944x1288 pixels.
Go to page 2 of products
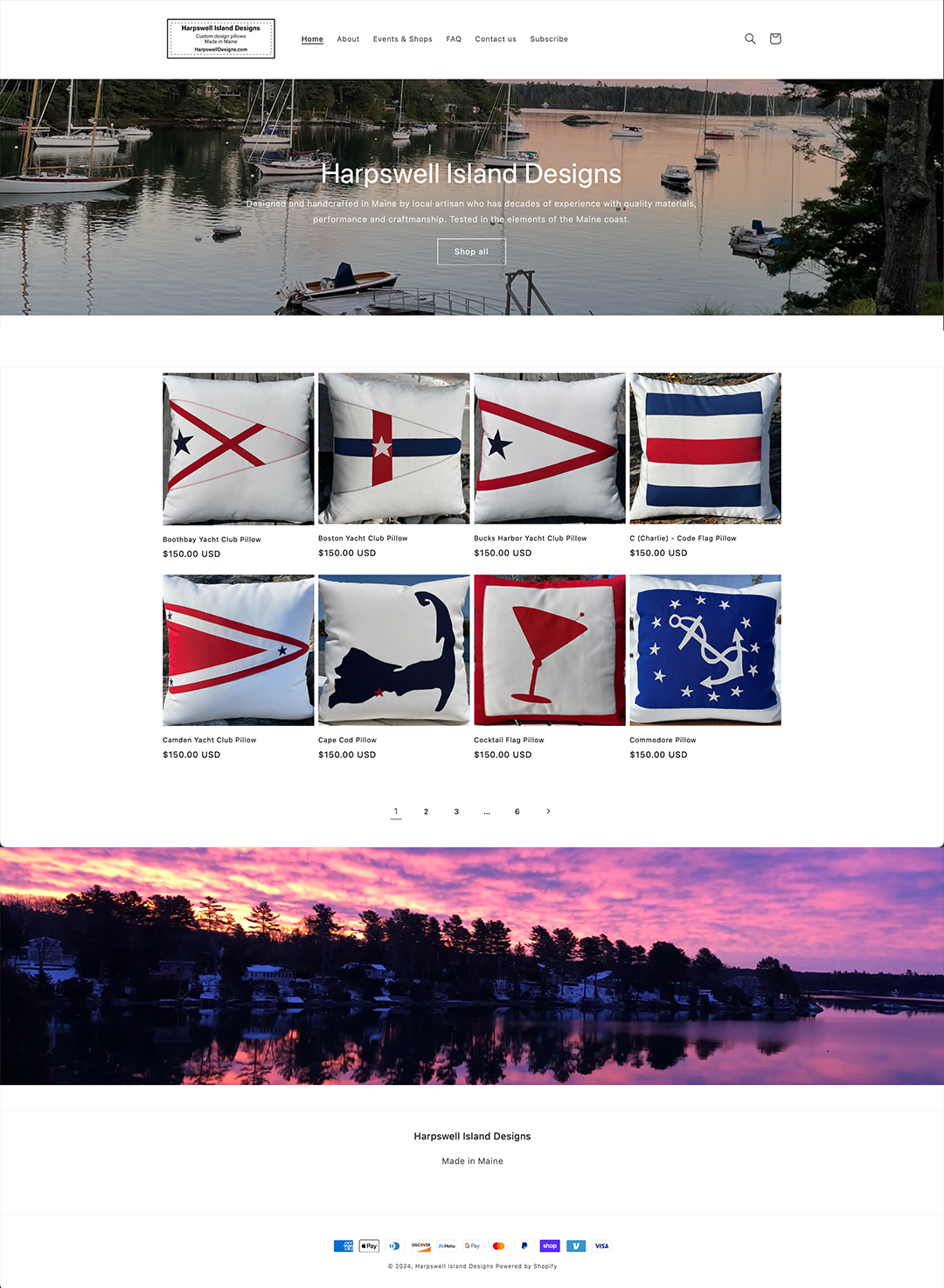[x=427, y=812]
